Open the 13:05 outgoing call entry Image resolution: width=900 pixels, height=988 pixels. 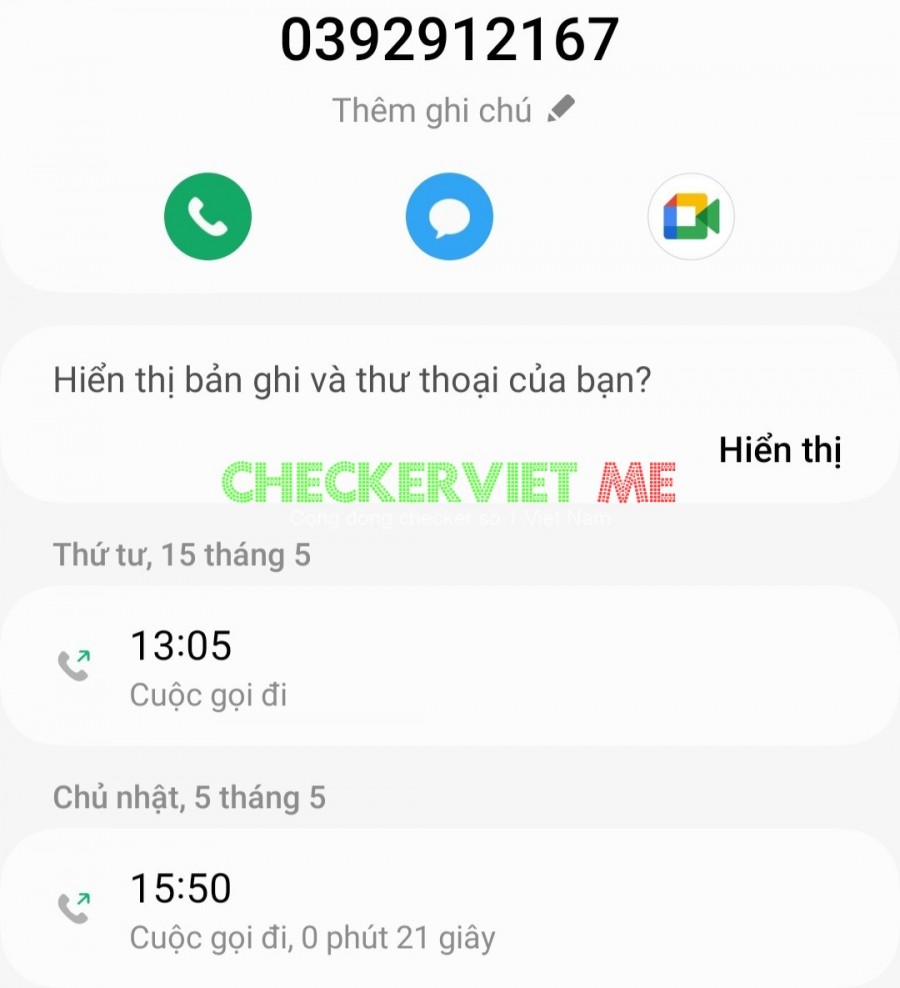(450, 666)
